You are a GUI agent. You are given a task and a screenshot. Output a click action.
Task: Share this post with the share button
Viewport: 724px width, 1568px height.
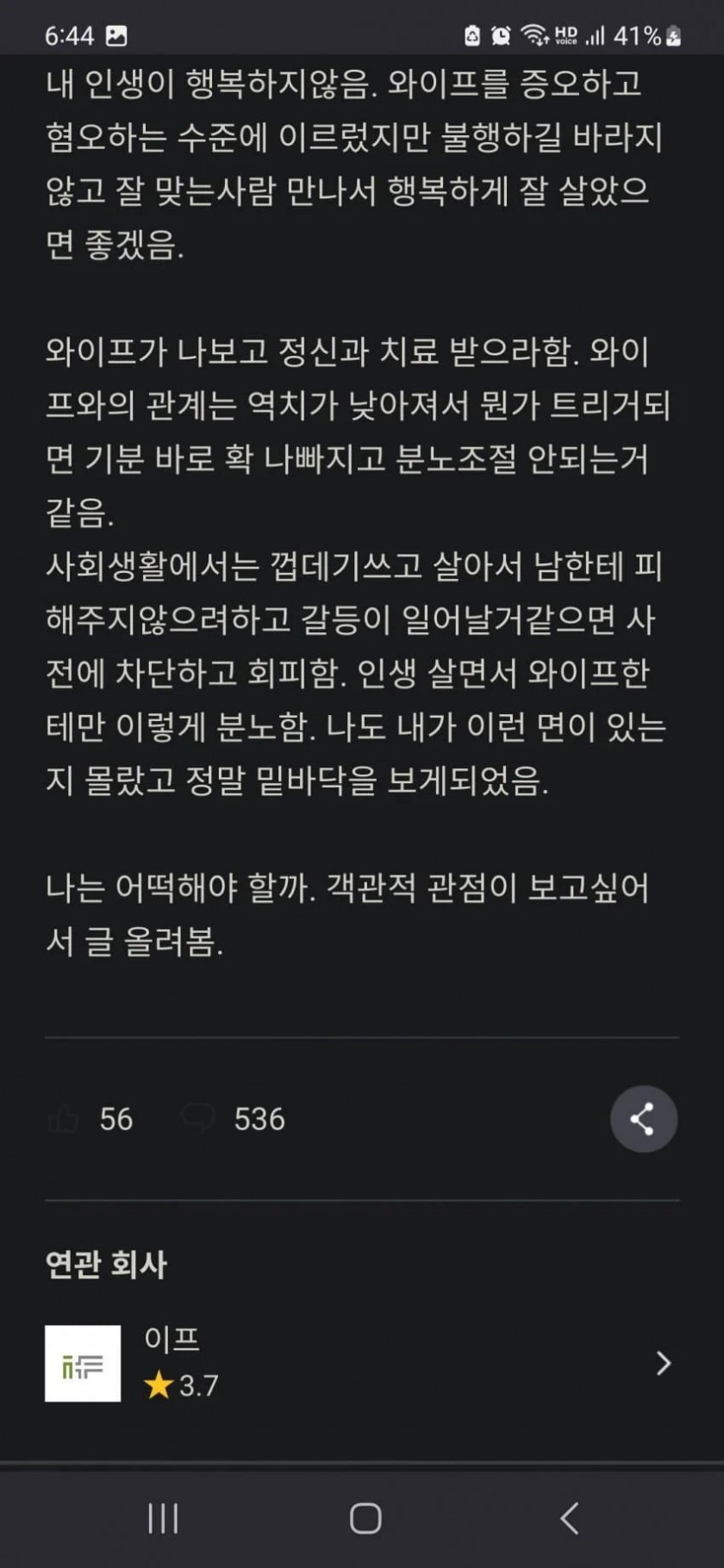click(643, 1119)
